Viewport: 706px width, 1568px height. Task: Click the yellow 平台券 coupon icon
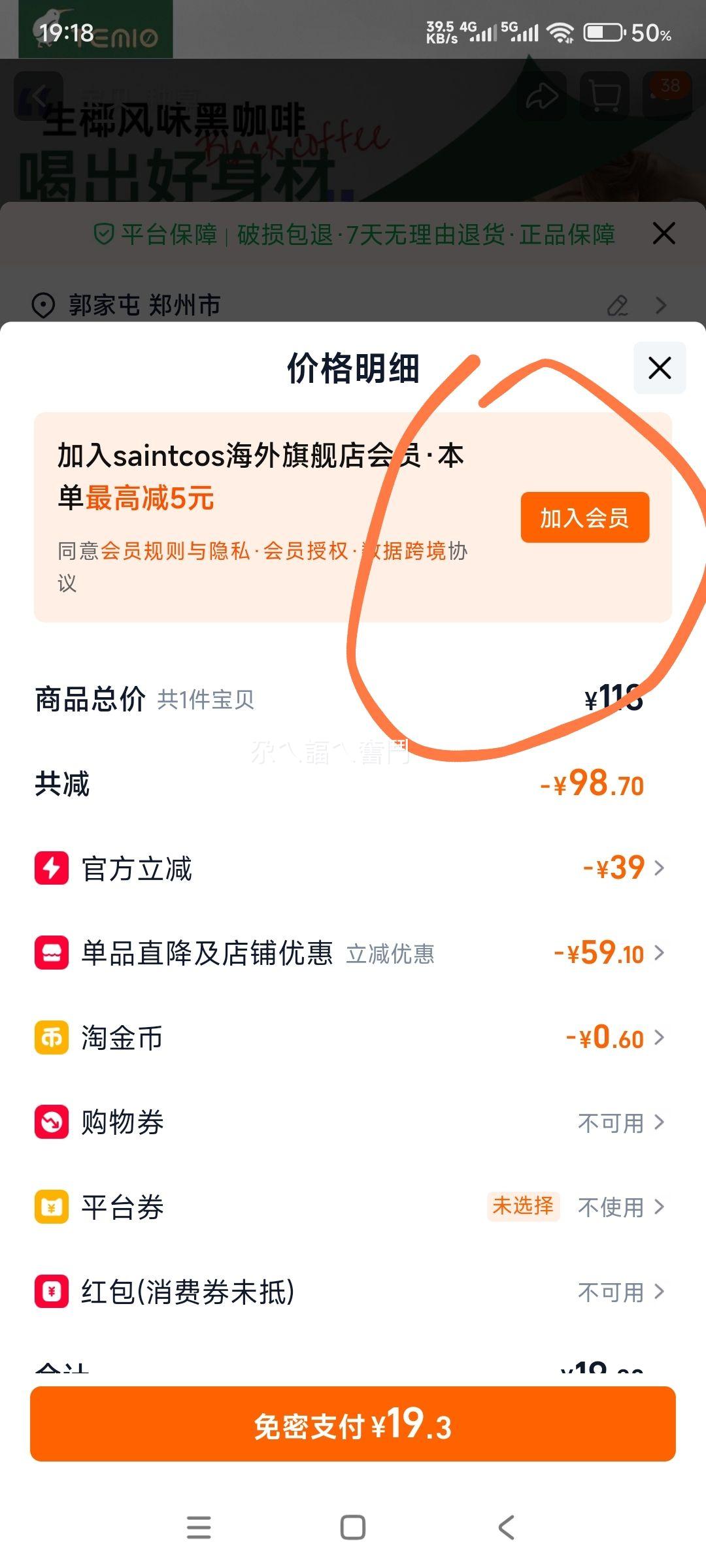point(52,1207)
